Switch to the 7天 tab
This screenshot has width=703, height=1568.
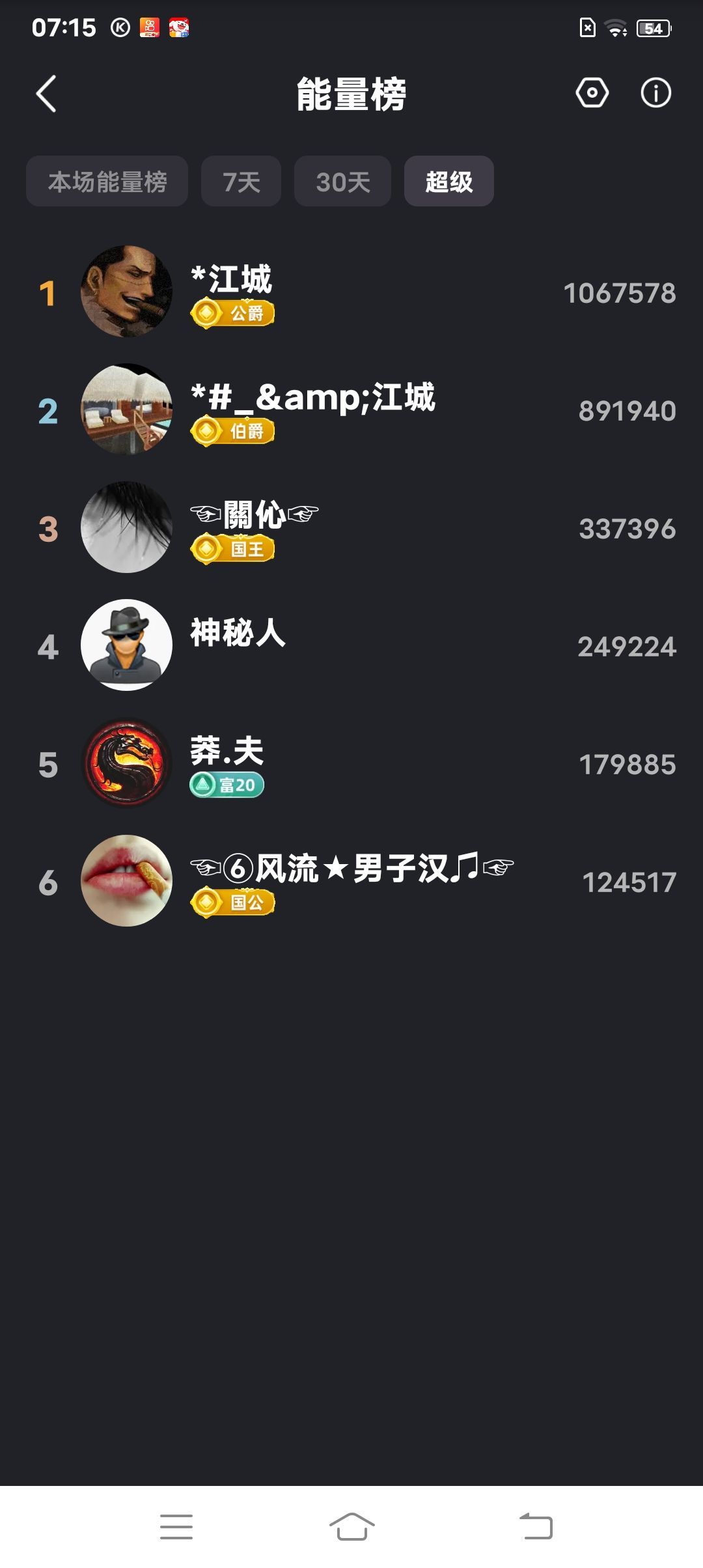241,181
